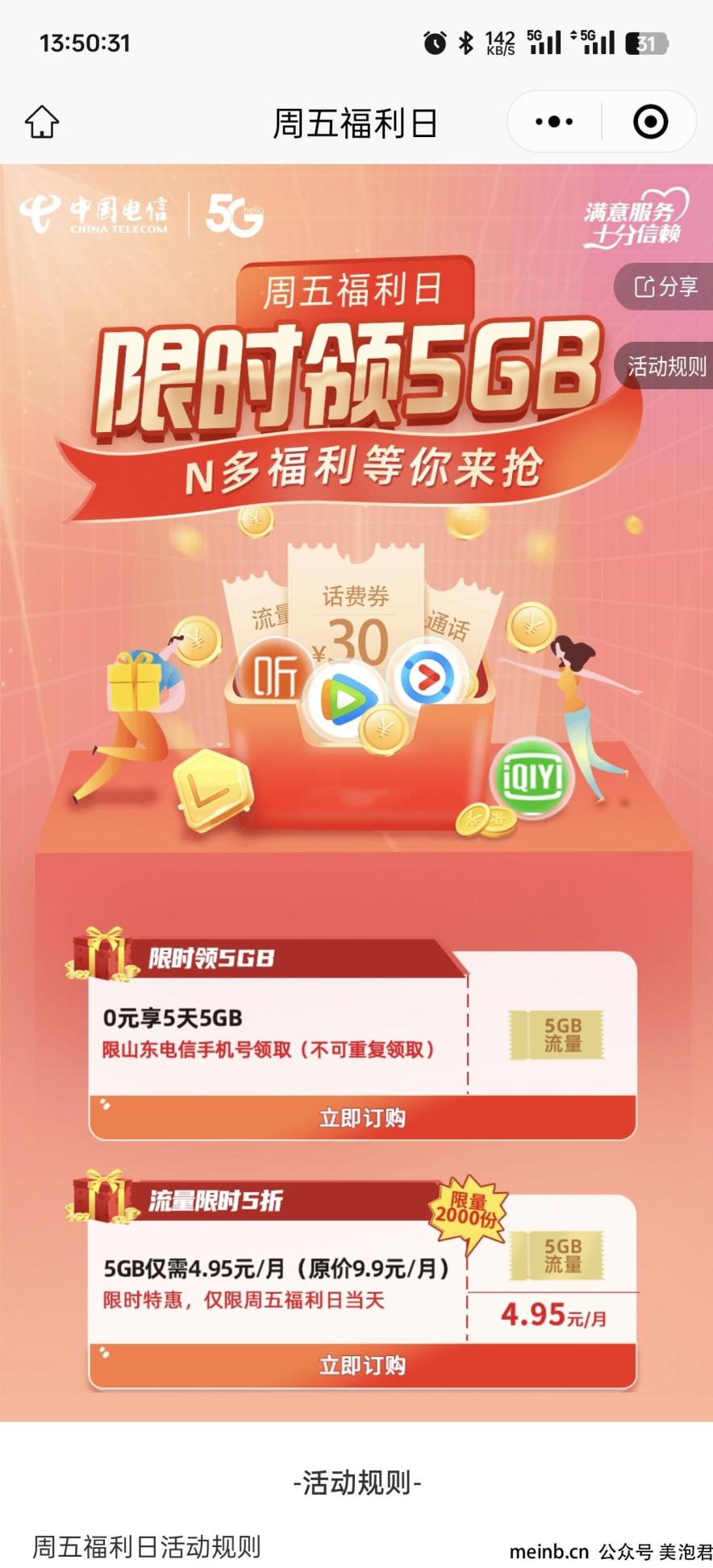Tap 立即订购 for the 0元享5天5GB offer
The image size is (713, 1568).
362,1117
